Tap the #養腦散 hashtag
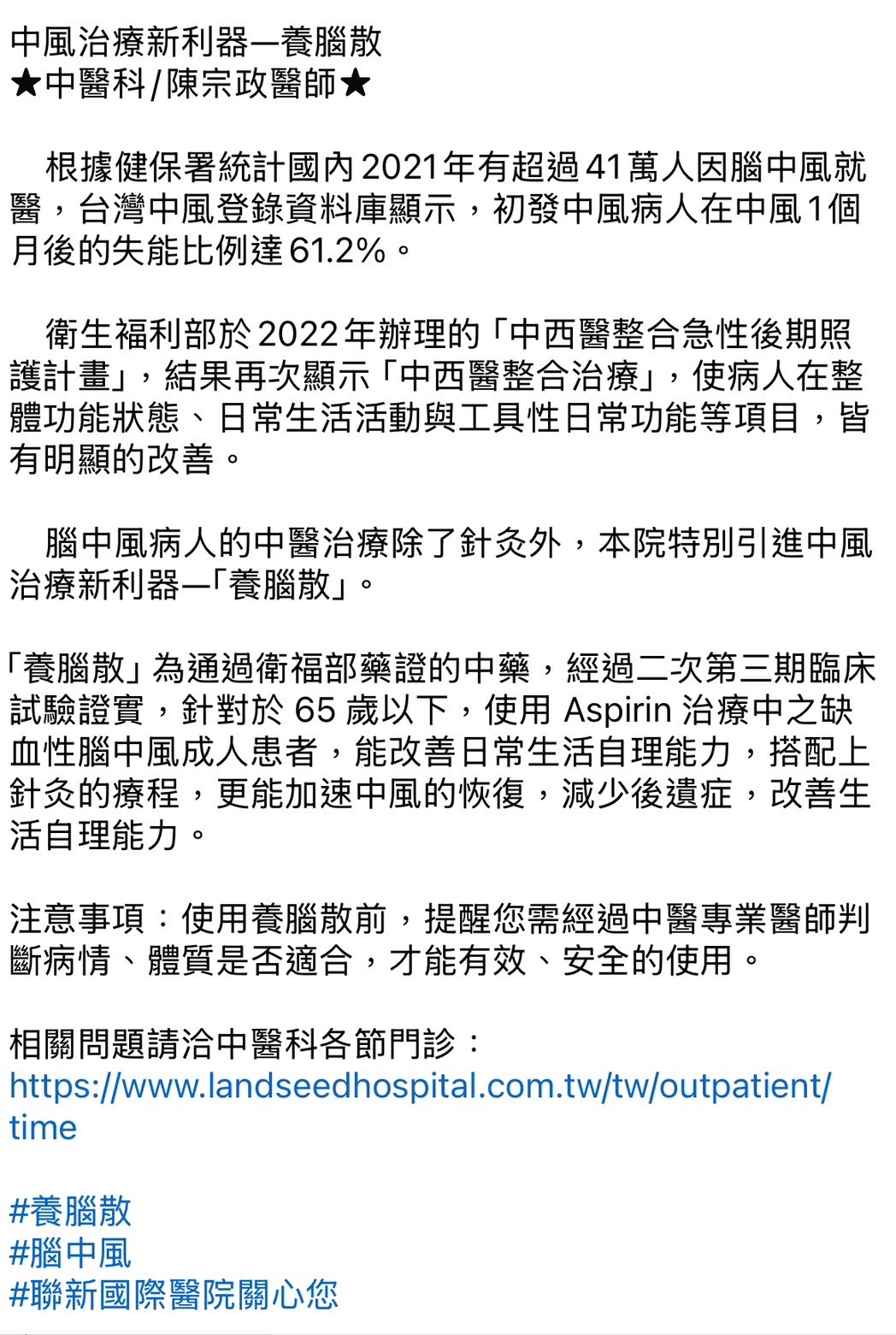The width and height of the screenshot is (896, 1335). click(x=70, y=1211)
